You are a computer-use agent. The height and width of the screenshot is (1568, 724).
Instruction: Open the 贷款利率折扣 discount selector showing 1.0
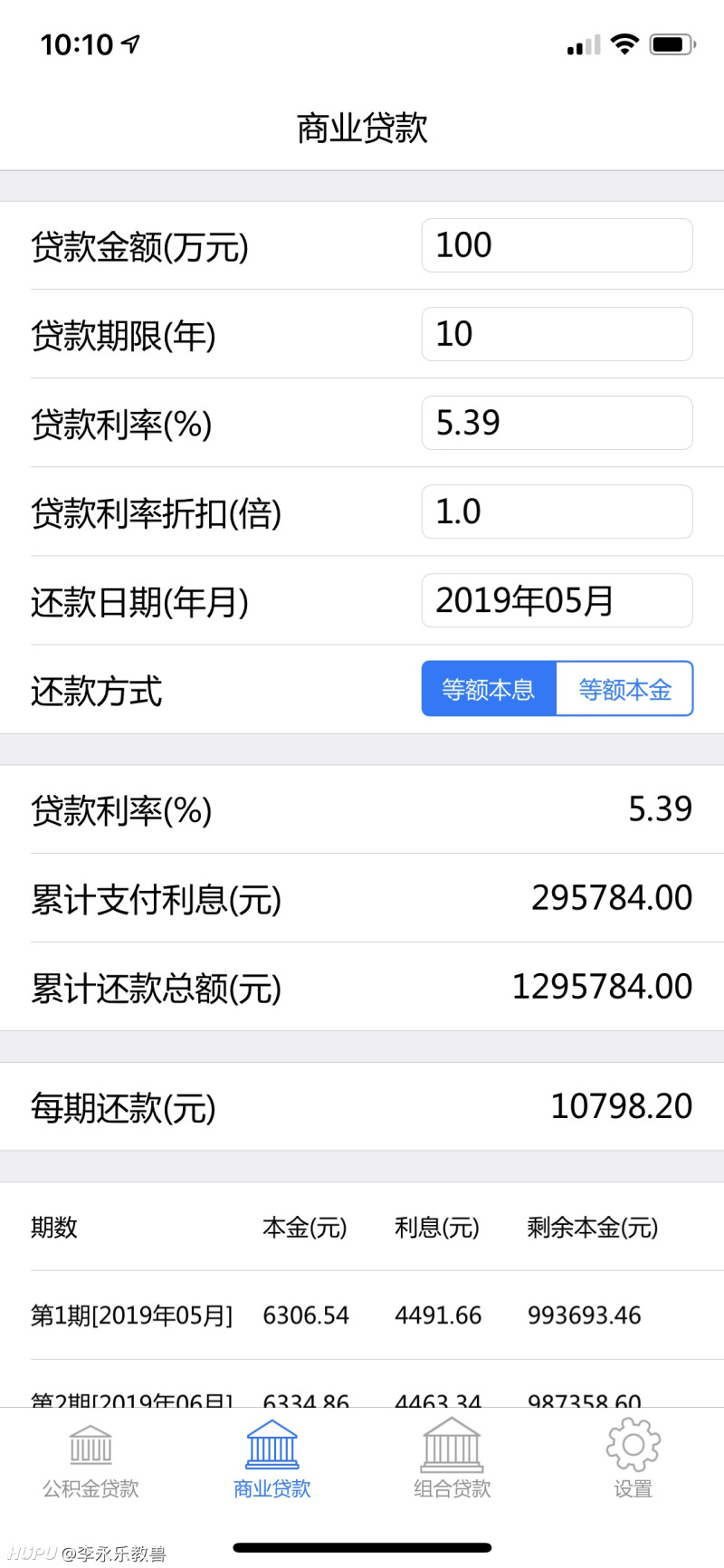557,512
